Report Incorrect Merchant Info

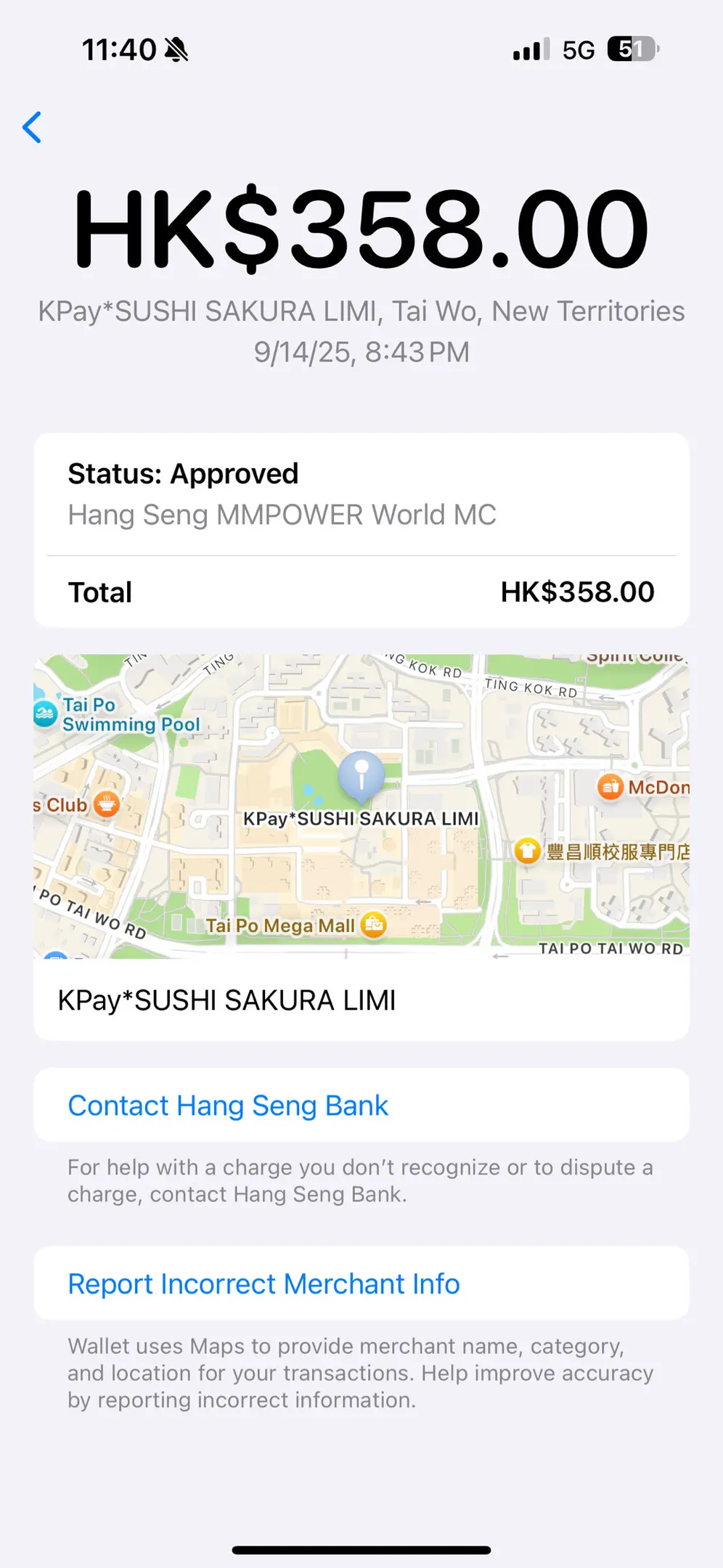pos(264,1284)
